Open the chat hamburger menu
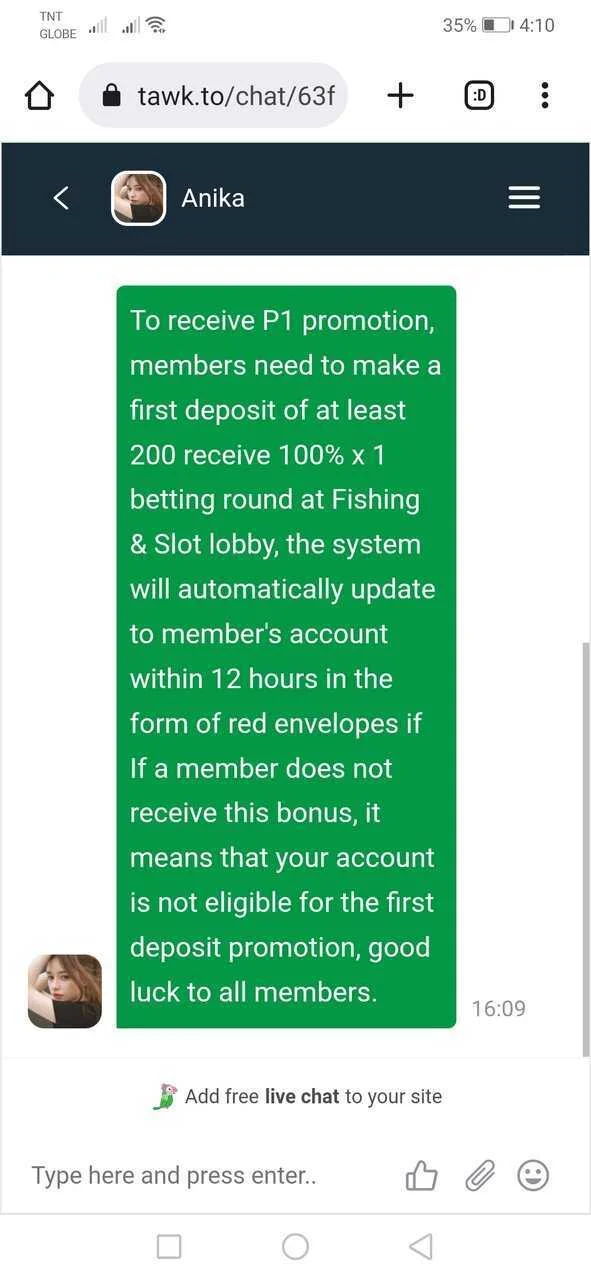This screenshot has width=591, height=1280. [x=524, y=198]
